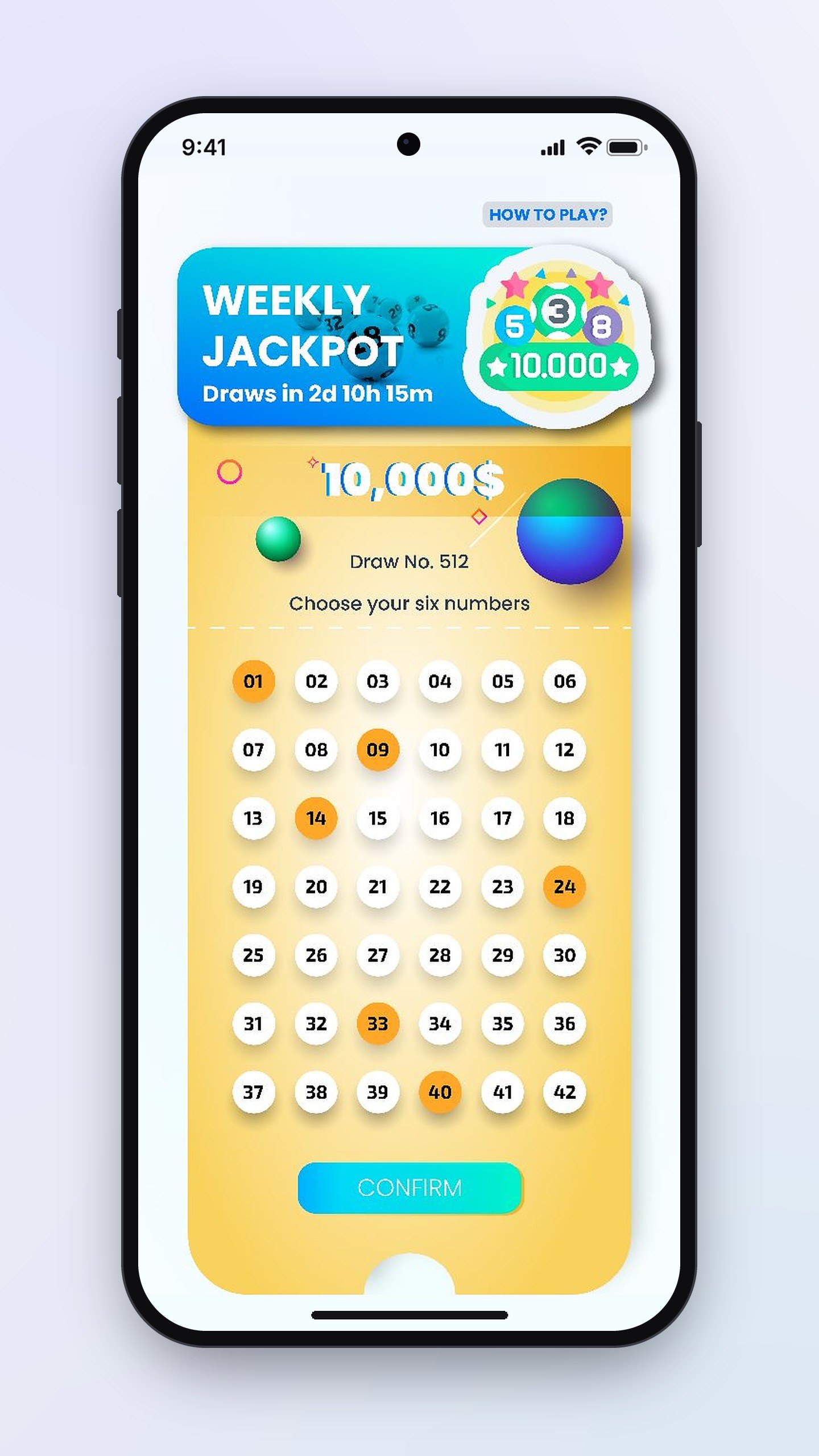Deselect number 40
The height and width of the screenshot is (1456, 819).
[440, 1092]
